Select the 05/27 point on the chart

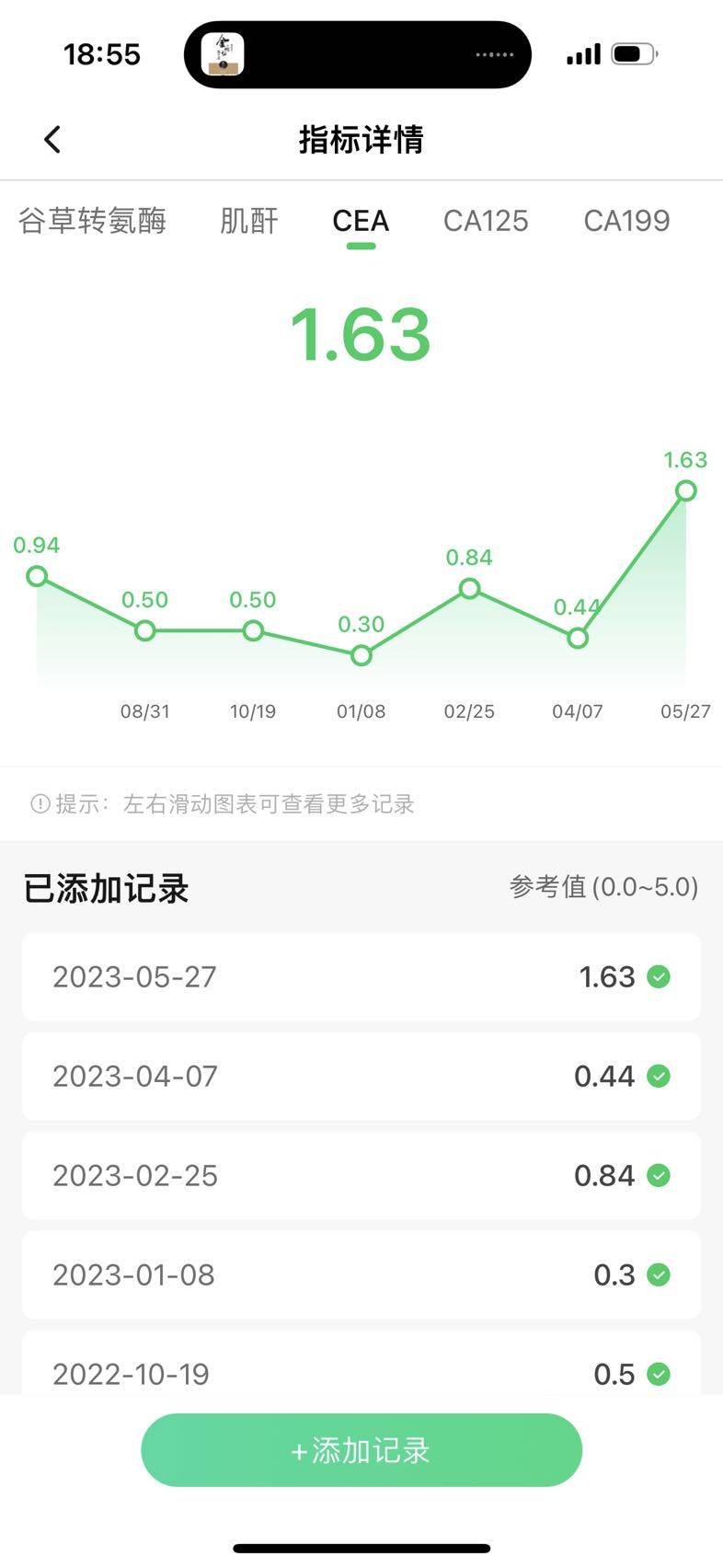(685, 491)
